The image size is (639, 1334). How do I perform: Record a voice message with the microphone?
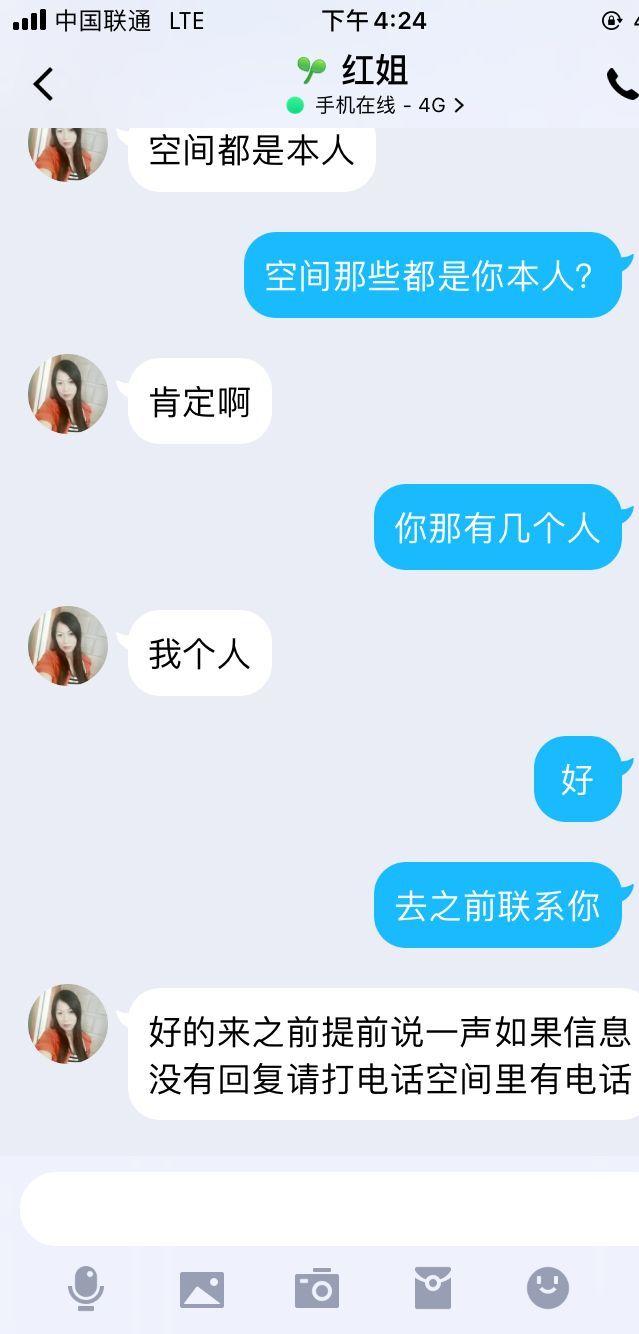(86, 1288)
